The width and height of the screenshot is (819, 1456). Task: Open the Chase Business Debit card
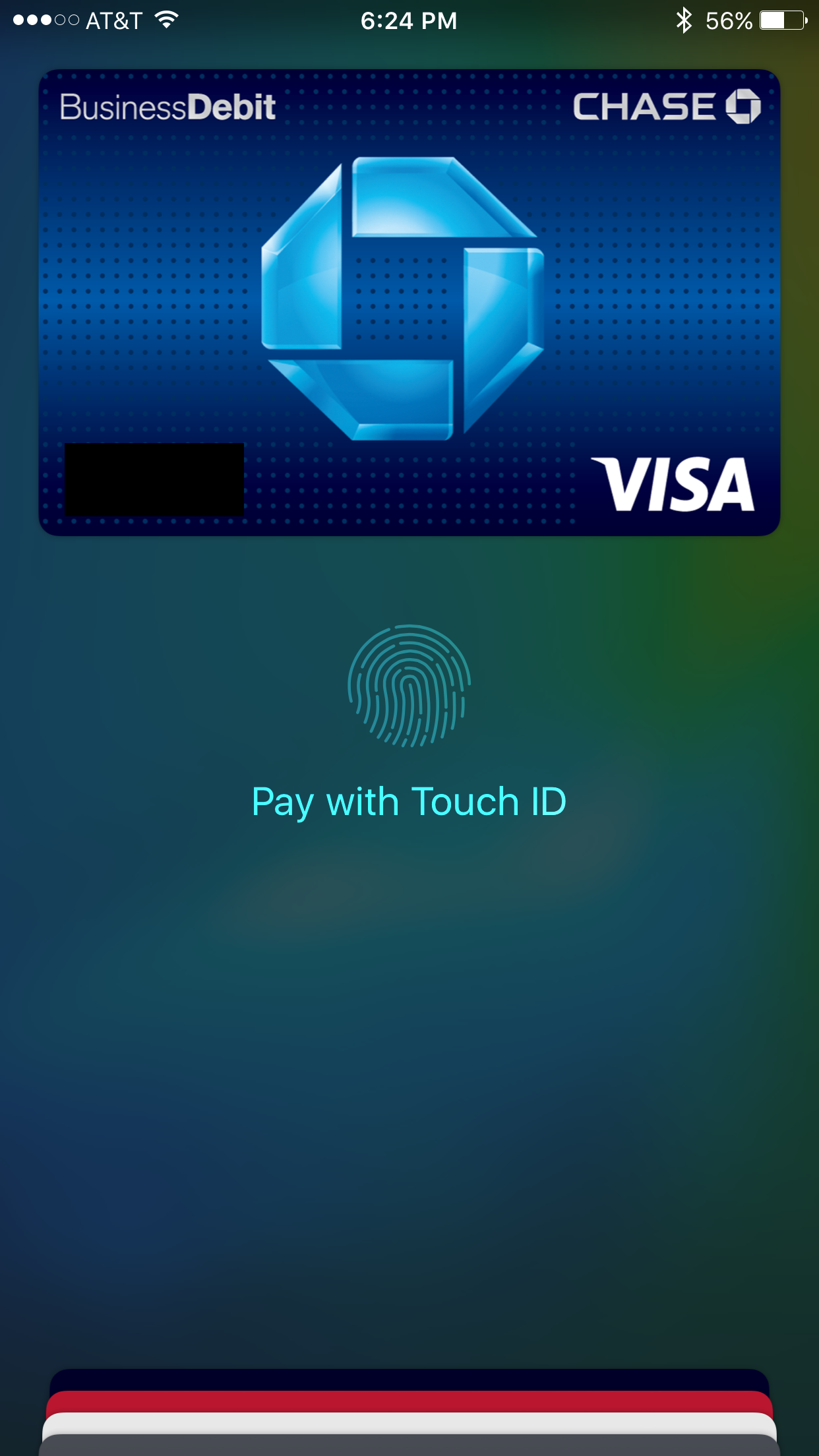(409, 302)
